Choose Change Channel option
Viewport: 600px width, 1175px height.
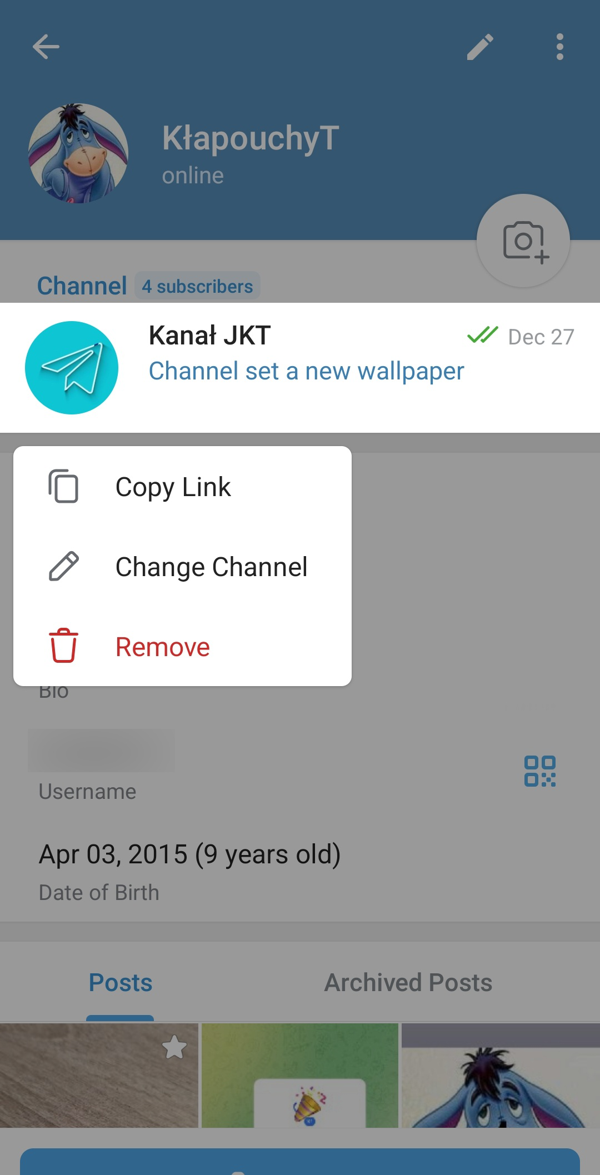pyautogui.click(x=210, y=567)
